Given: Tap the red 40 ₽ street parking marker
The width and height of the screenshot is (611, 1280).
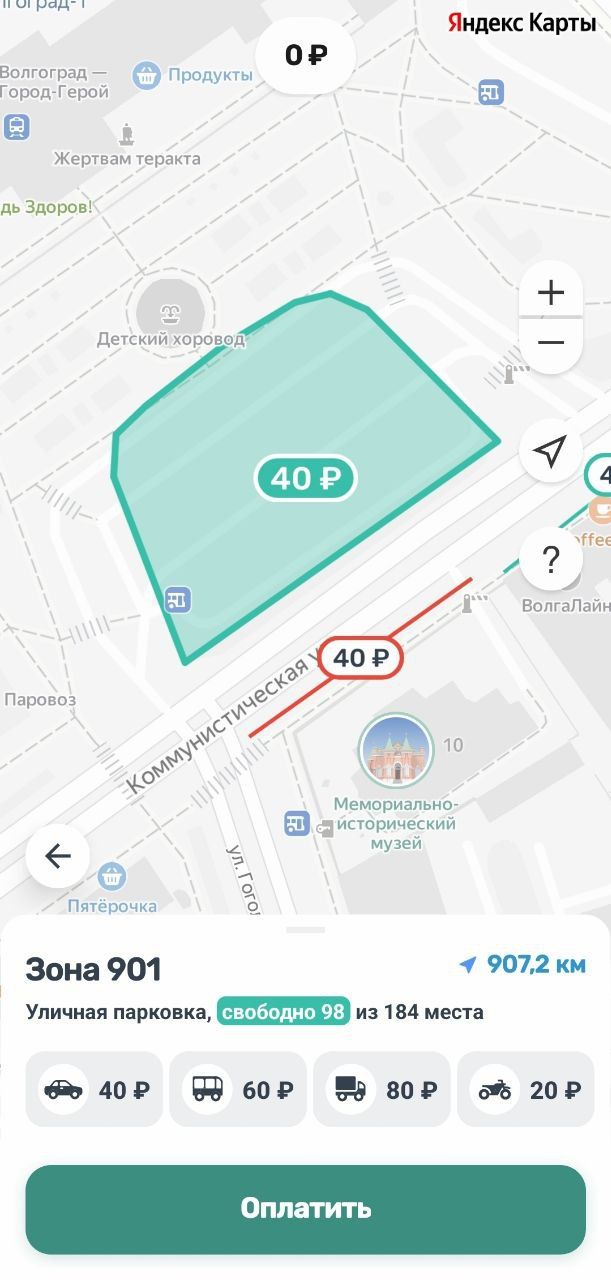Looking at the screenshot, I should (360, 657).
